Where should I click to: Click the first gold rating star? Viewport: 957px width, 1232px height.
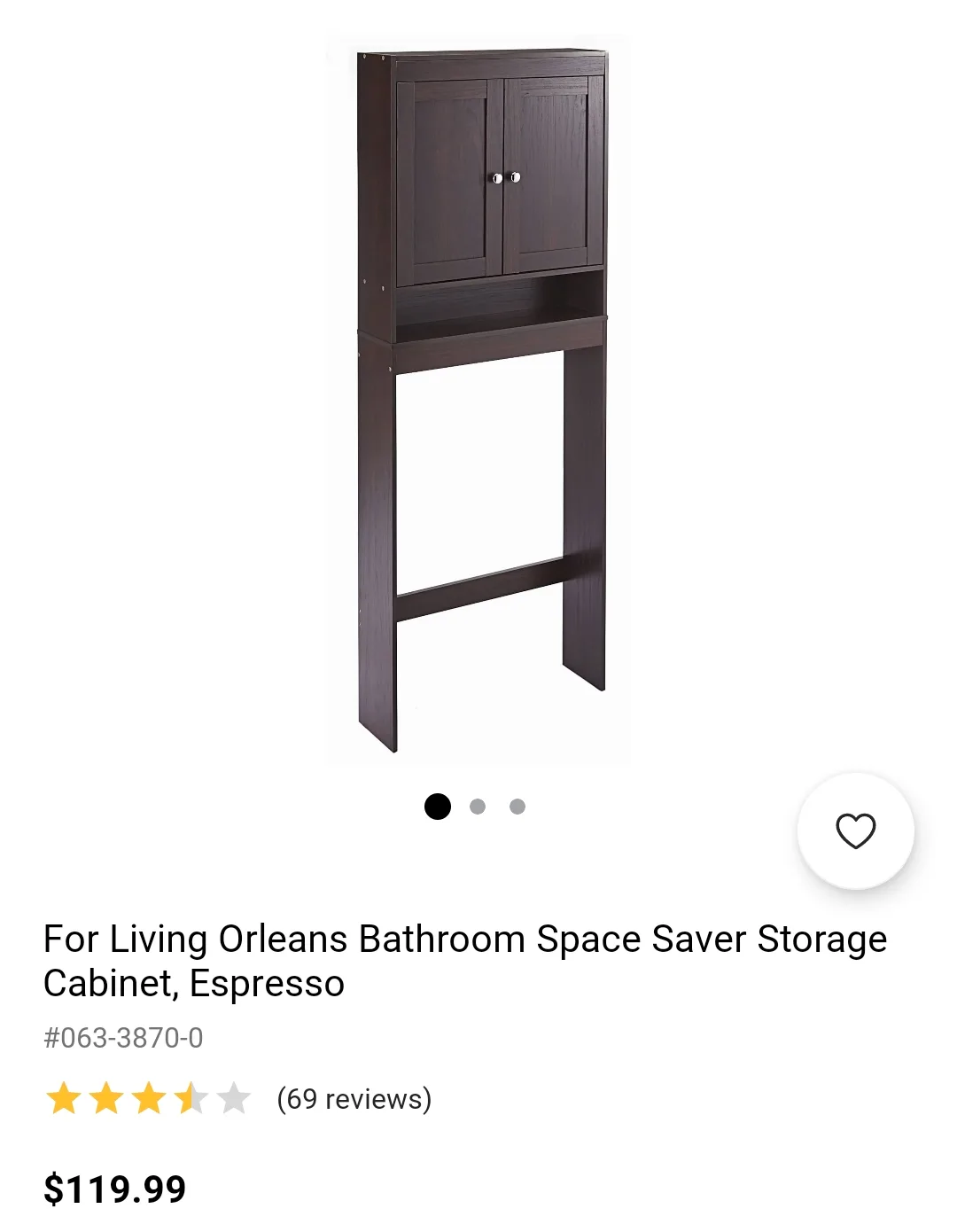click(x=65, y=1101)
